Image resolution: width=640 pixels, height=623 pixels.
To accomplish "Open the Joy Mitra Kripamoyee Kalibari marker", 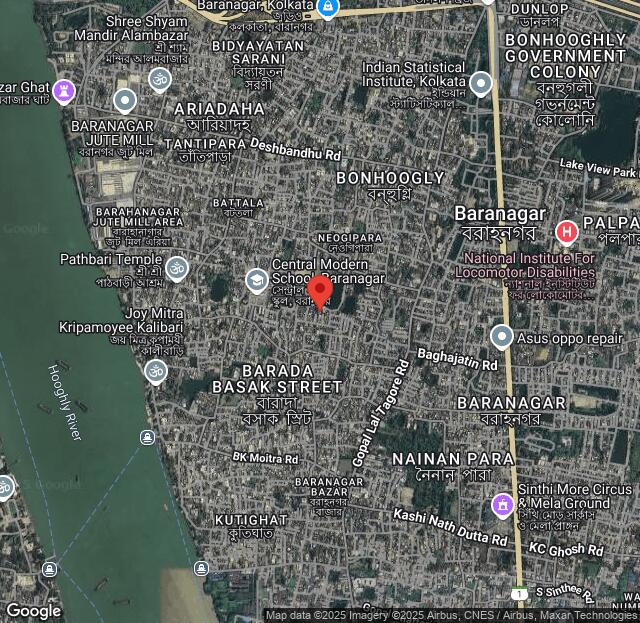I will coord(155,371).
